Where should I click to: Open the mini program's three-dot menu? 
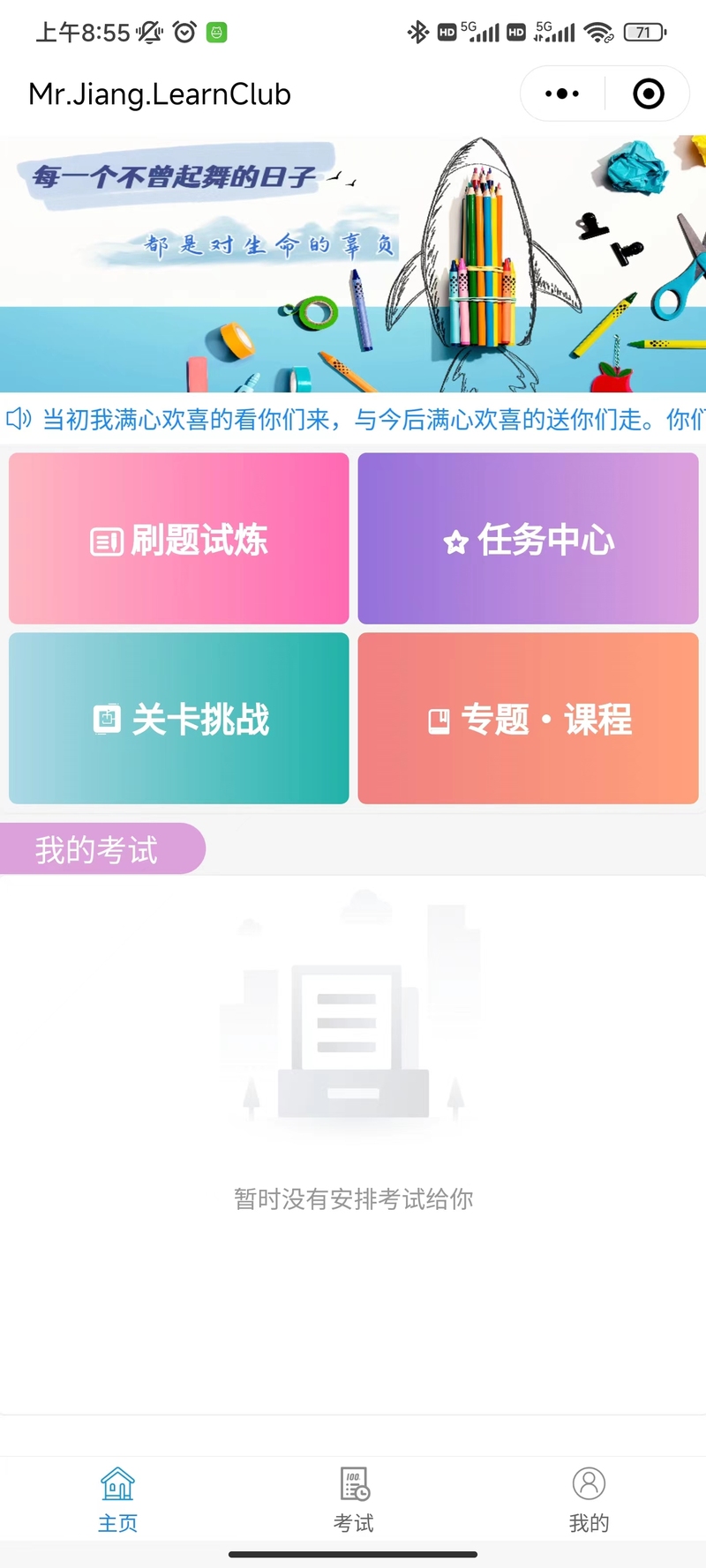point(562,93)
